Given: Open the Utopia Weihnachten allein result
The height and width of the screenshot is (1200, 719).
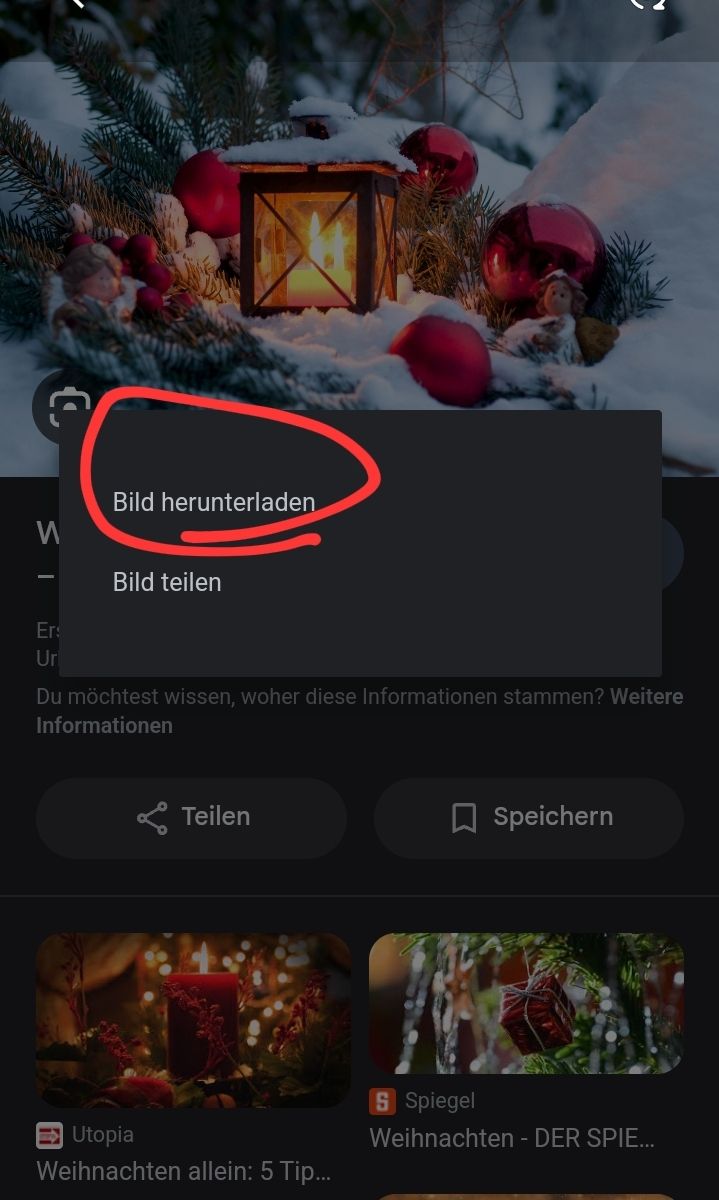Looking at the screenshot, I should [x=193, y=1020].
